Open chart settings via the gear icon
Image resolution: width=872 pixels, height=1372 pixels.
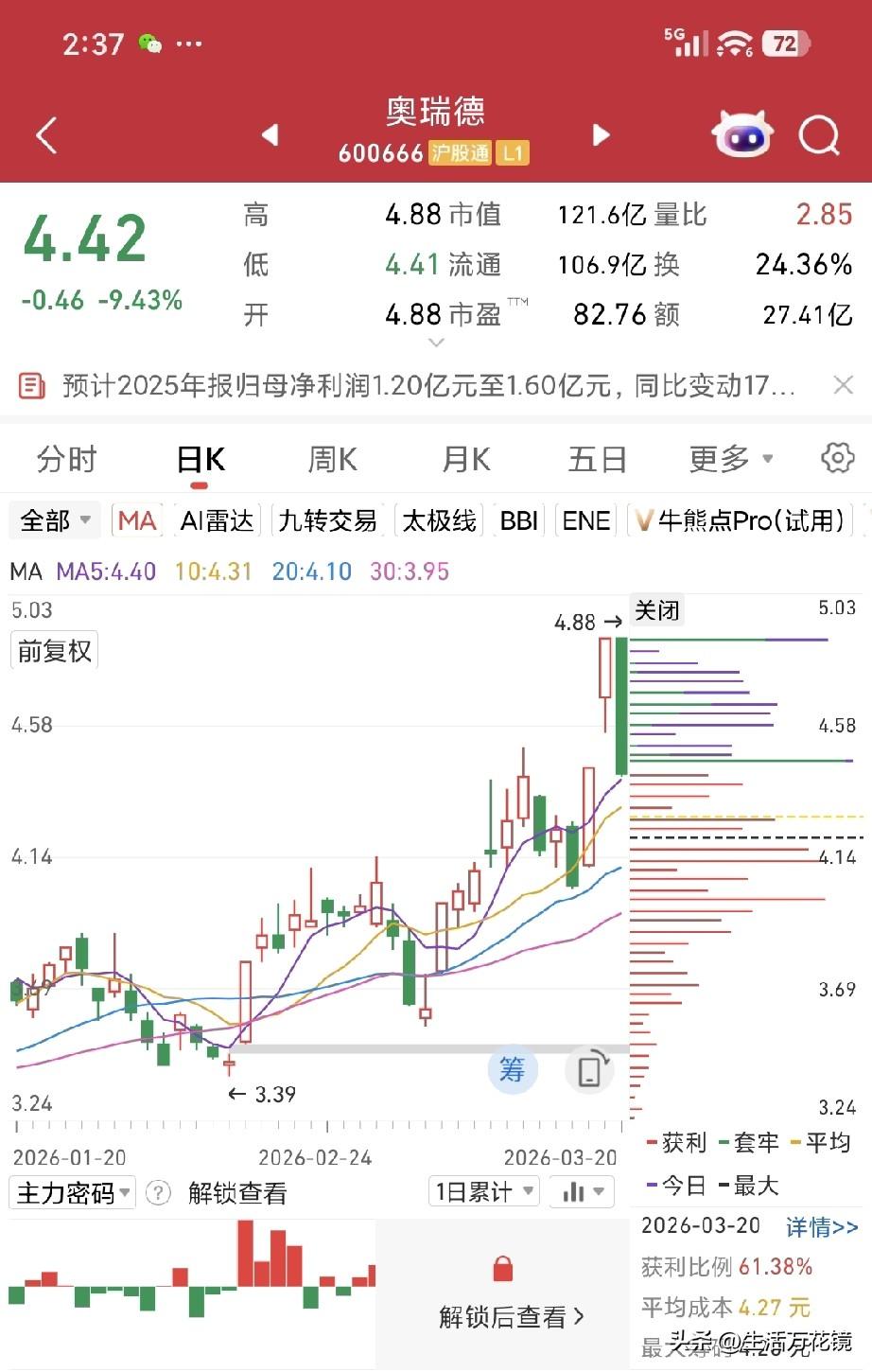(836, 458)
